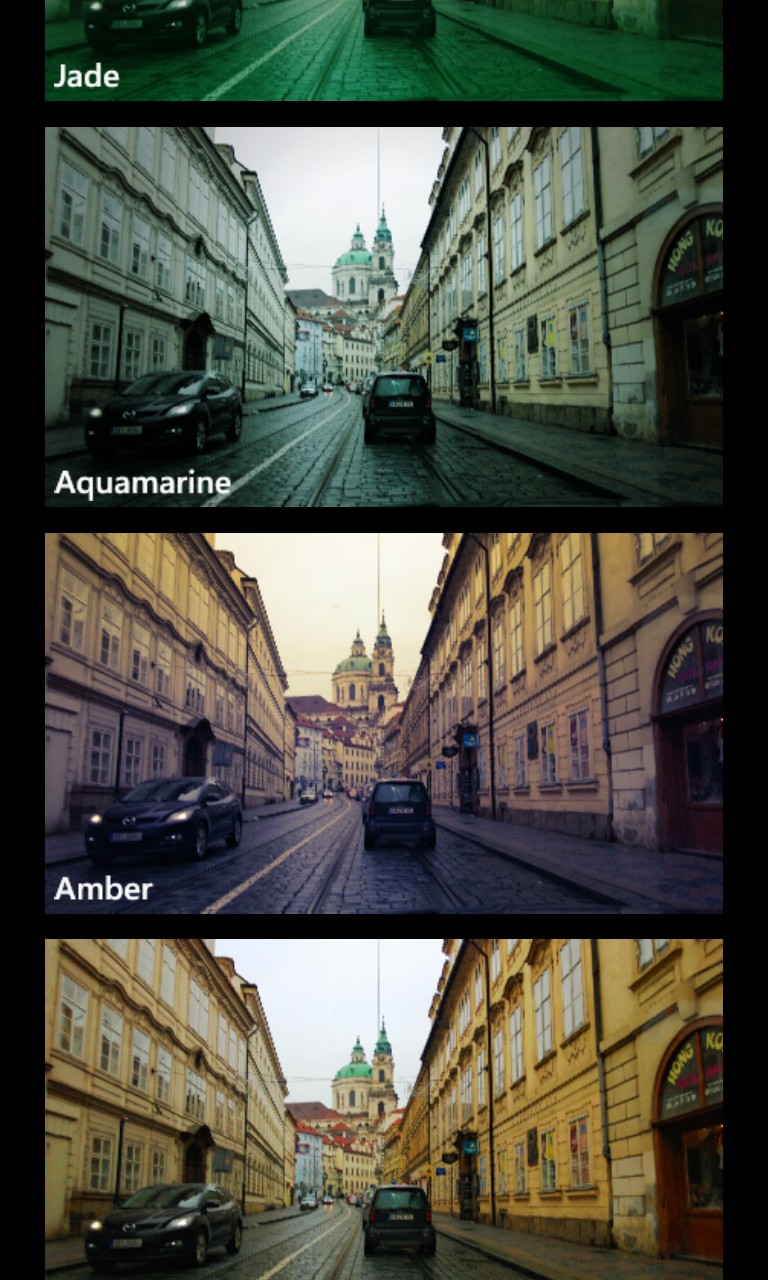768x1280 pixels.
Task: Apply the Aquamarine filter
Action: click(384, 317)
